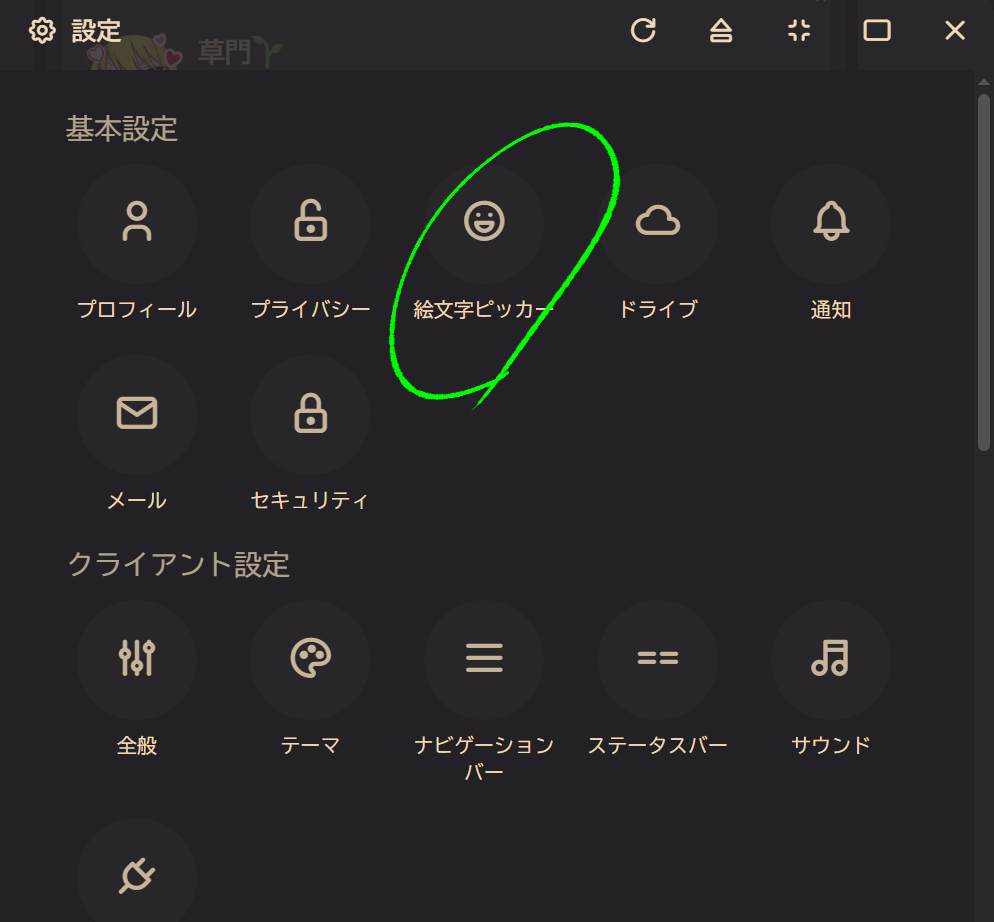The width and height of the screenshot is (994, 922).
Task: Open 絵文字ピッカー settings
Action: tap(484, 223)
